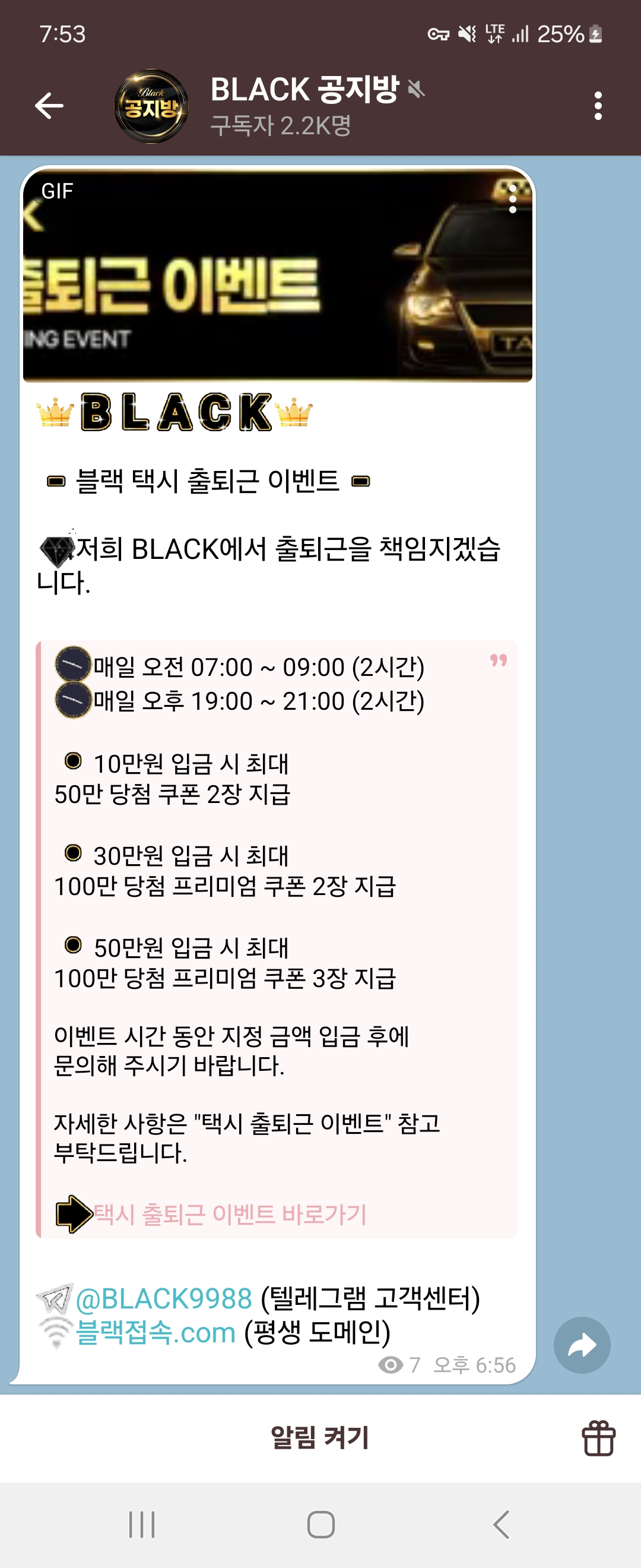Open the 택시 출퇴근 이벤트 바로가기 link
641x1568 pixels.
(x=229, y=1214)
